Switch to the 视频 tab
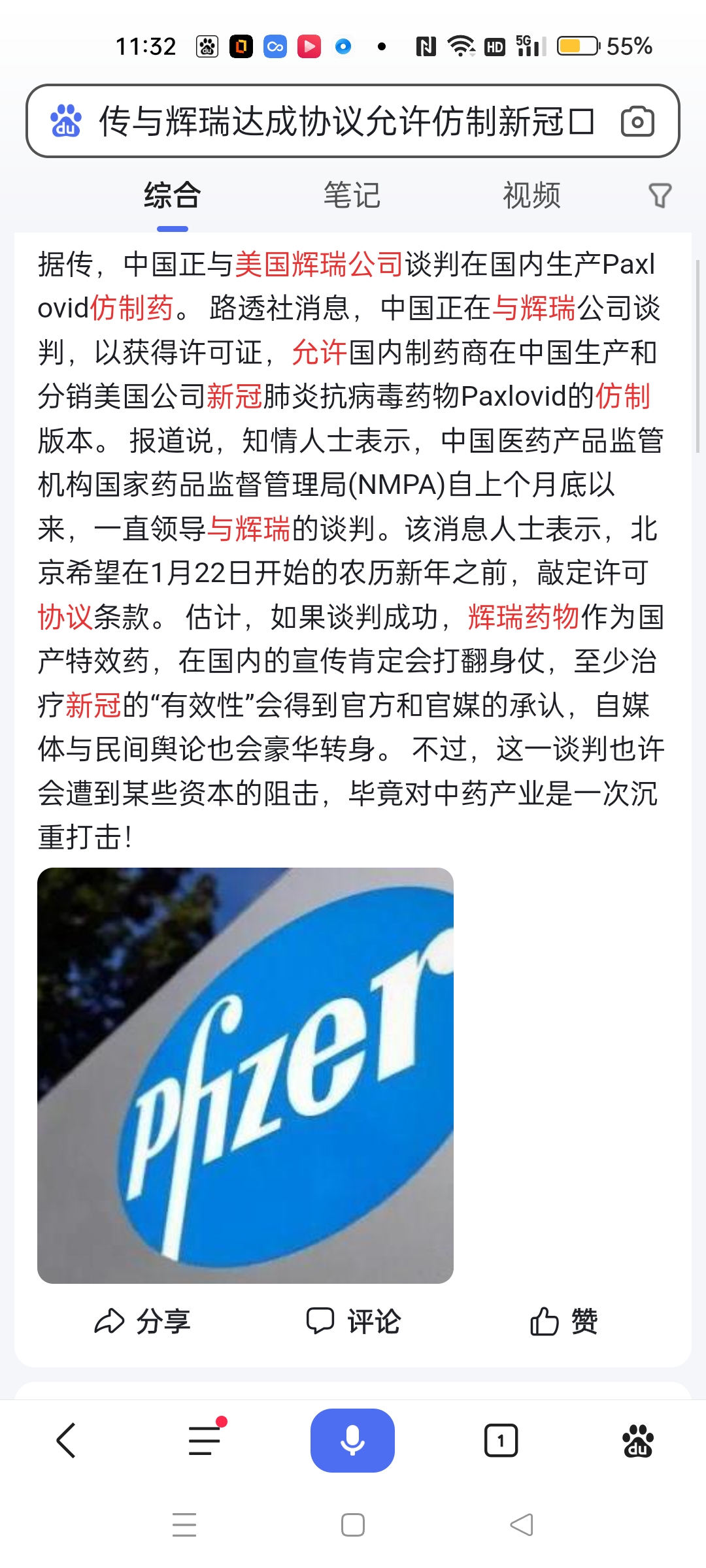This screenshot has height=1568, width=706. (x=531, y=195)
